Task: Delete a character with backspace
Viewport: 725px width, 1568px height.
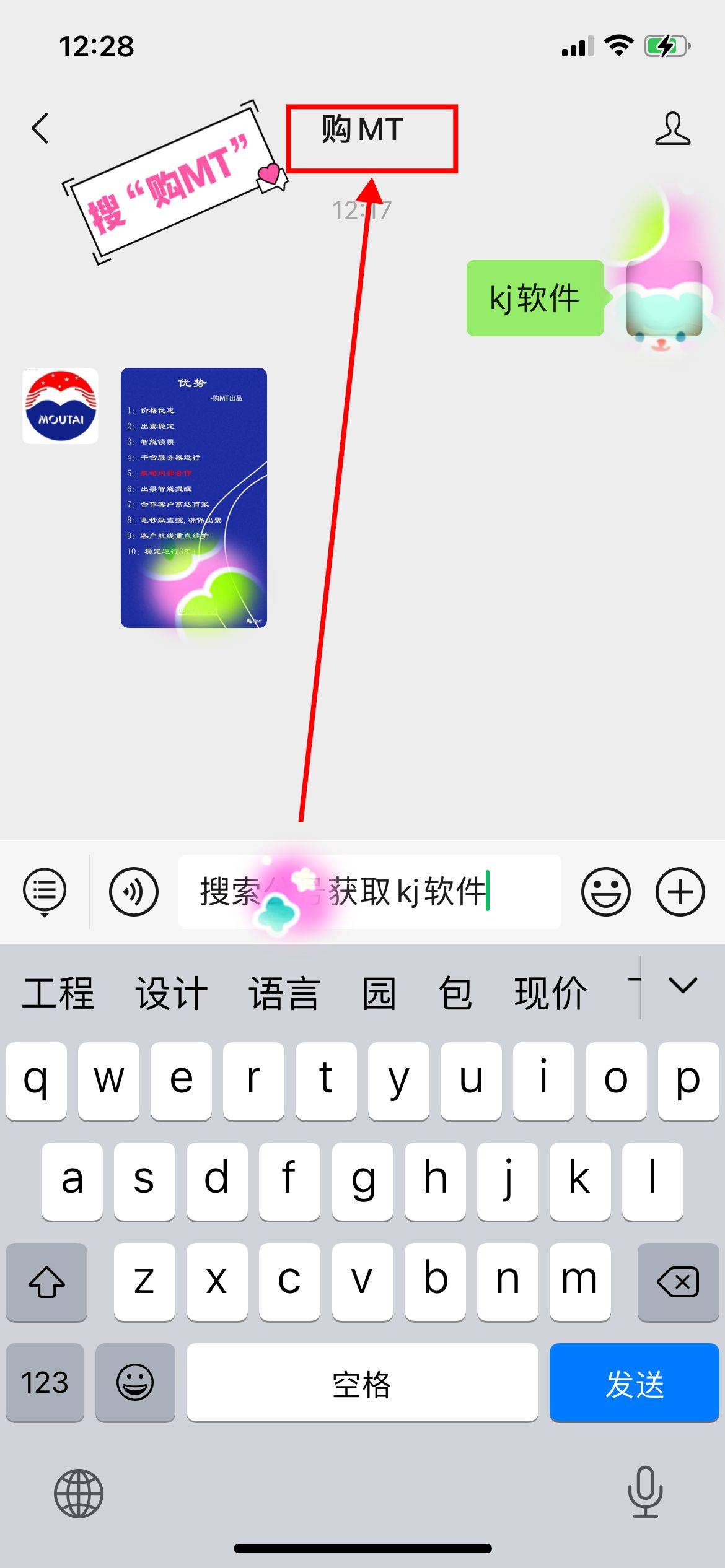Action: 678,1281
